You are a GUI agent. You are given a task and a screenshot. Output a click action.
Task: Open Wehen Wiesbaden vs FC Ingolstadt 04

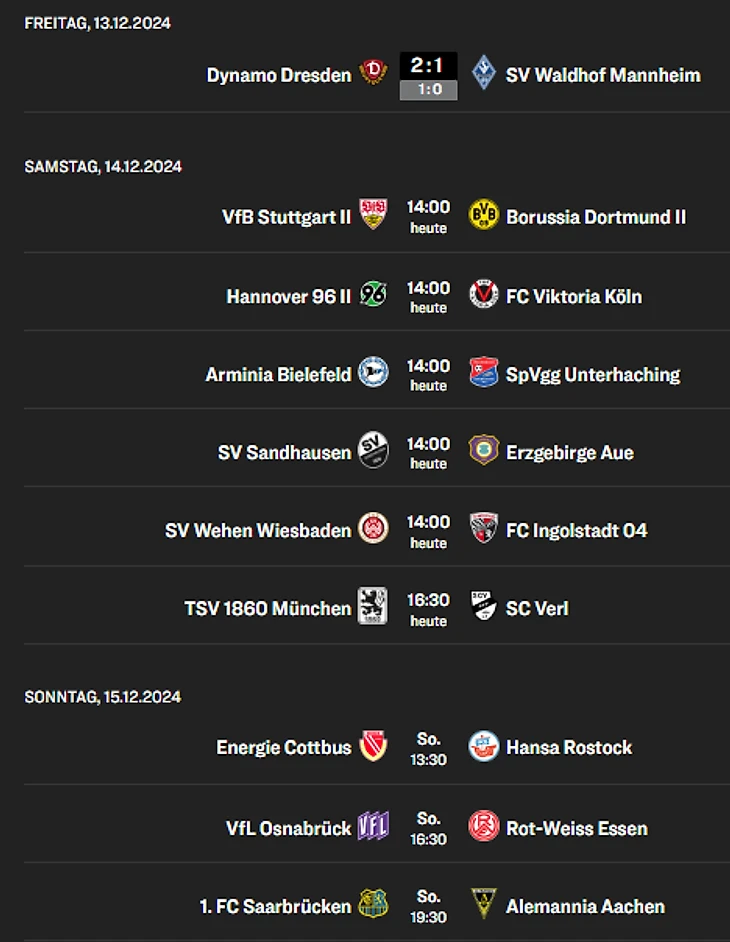428,530
